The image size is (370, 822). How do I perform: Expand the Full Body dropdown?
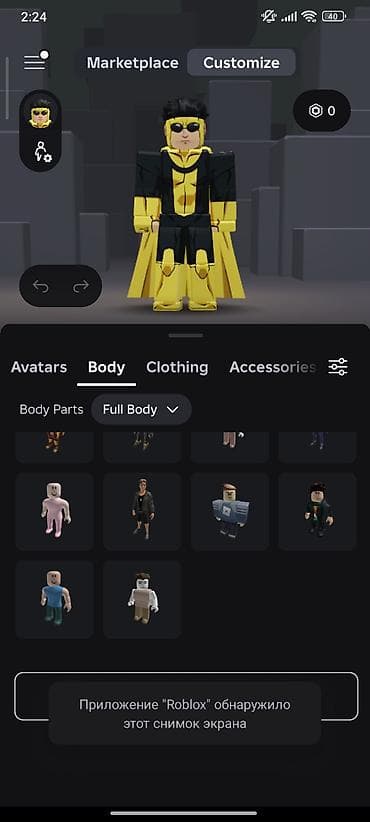pos(141,409)
